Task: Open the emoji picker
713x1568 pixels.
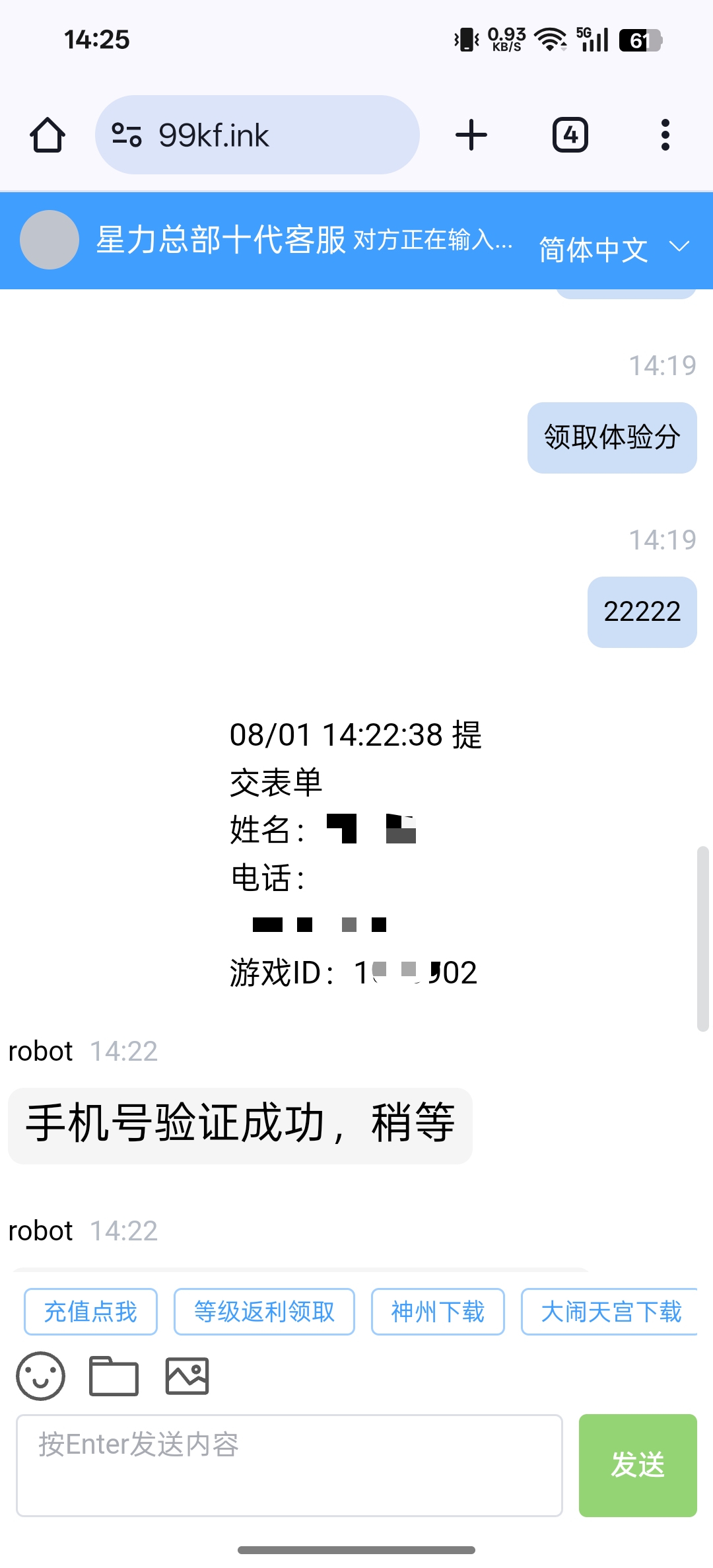Action: click(x=41, y=1376)
